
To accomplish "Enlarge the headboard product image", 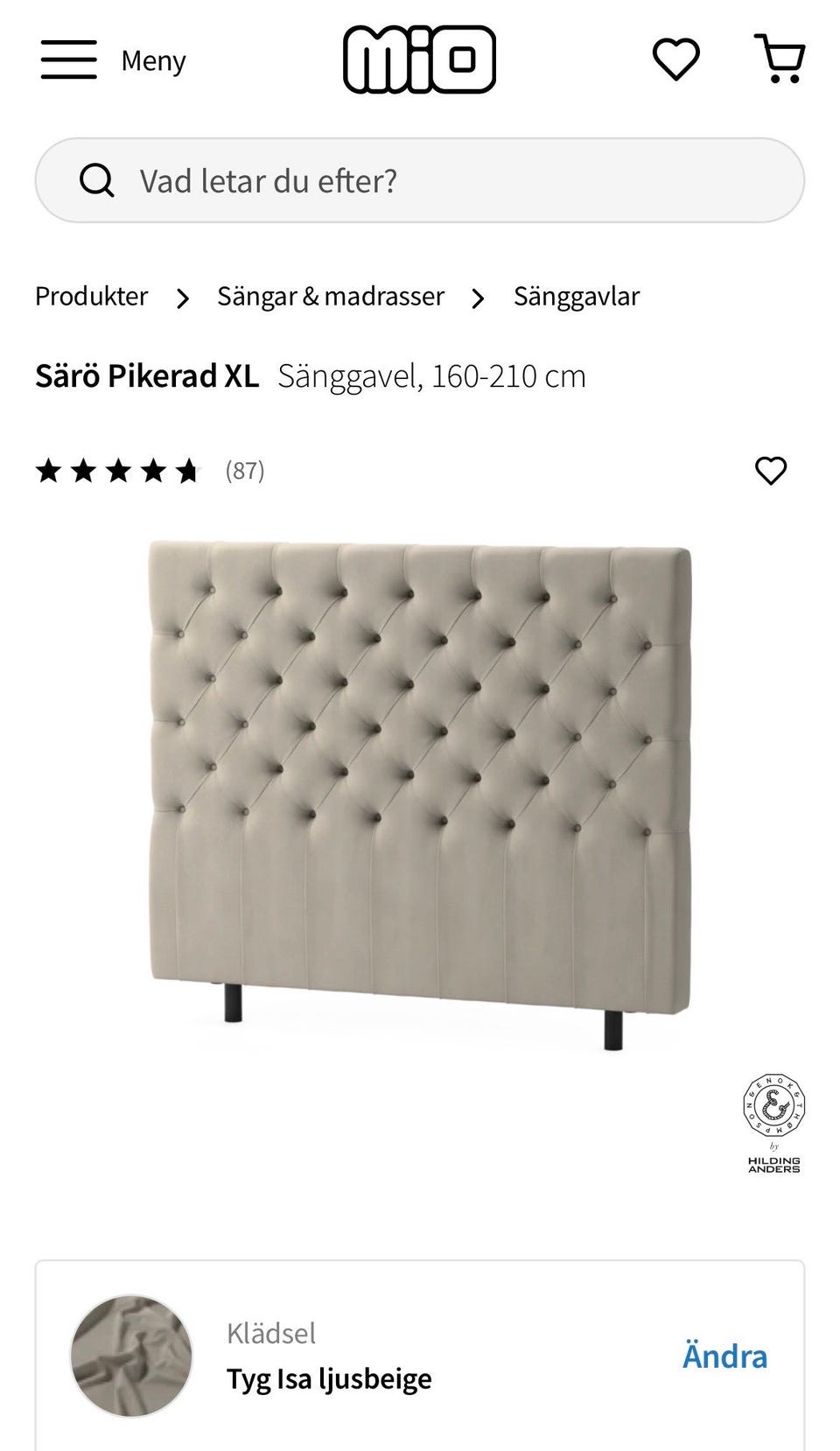I will coord(420,795).
